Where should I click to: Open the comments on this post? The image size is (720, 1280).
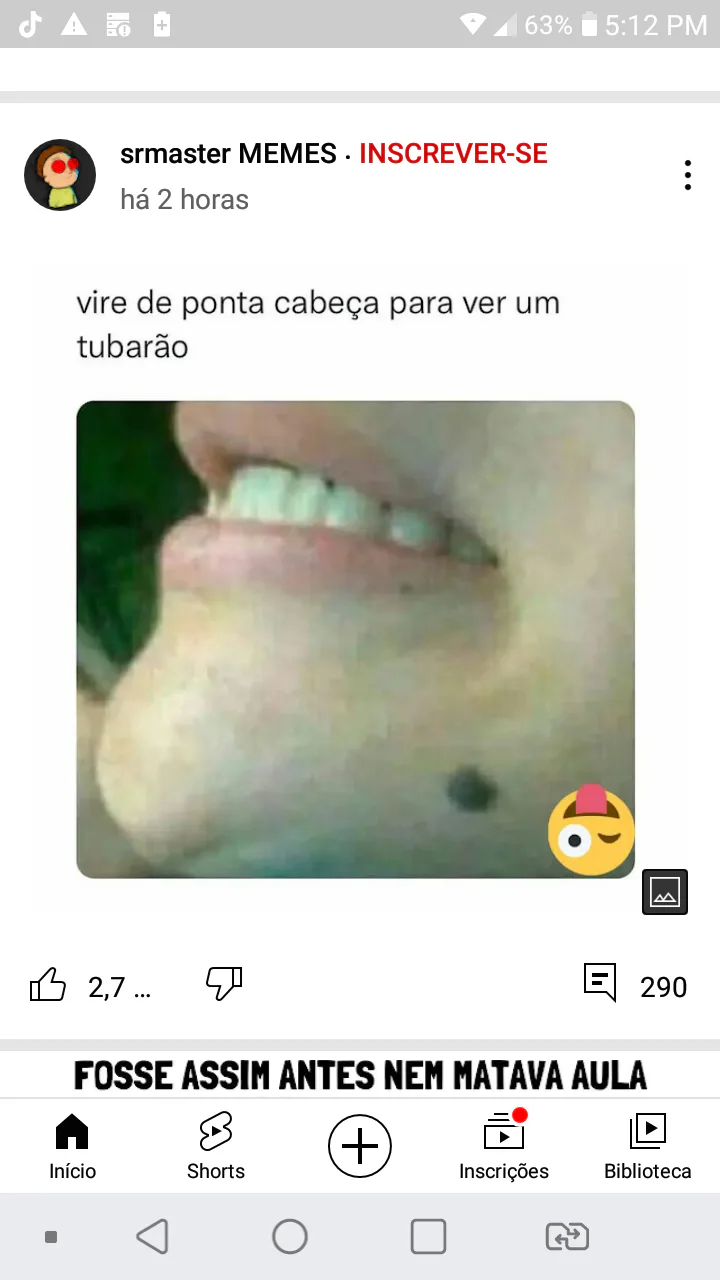601,984
